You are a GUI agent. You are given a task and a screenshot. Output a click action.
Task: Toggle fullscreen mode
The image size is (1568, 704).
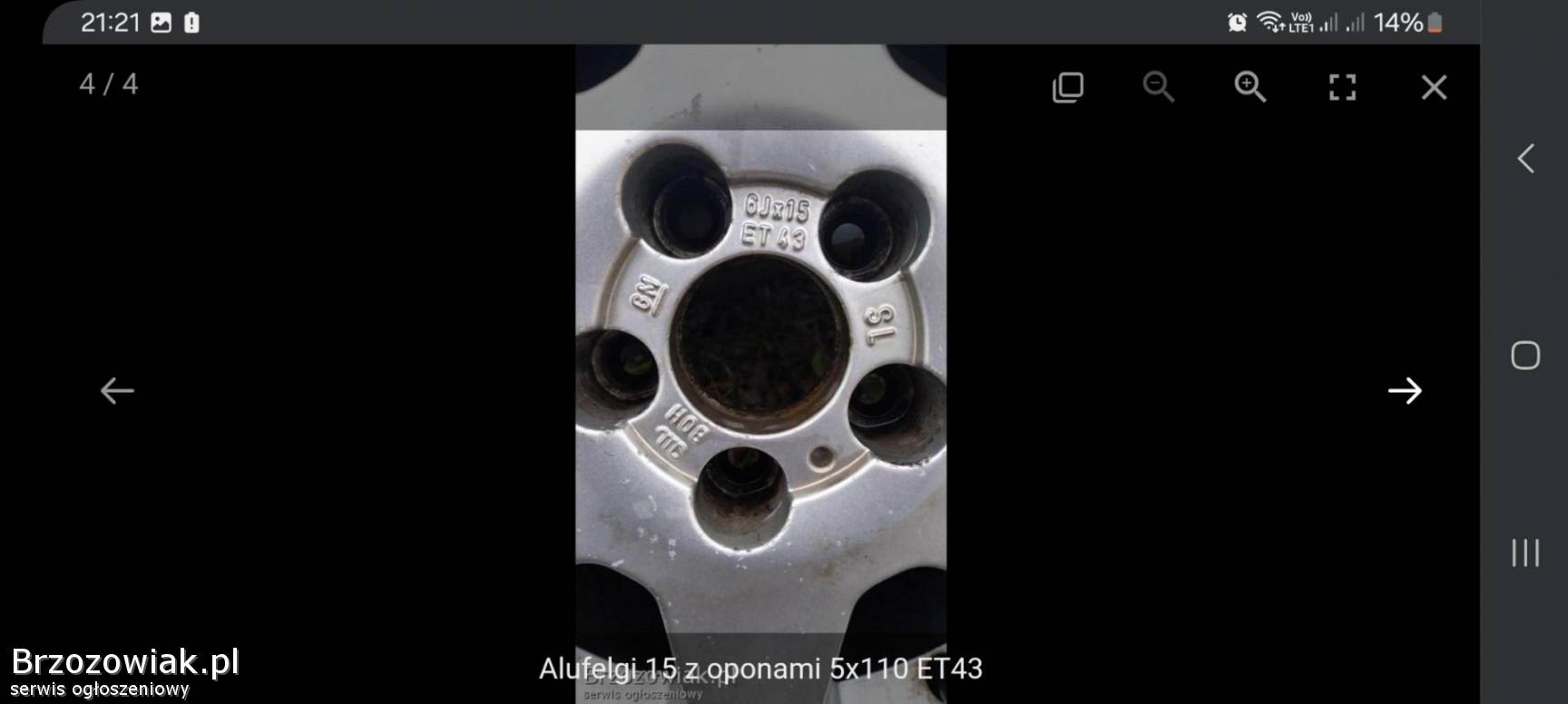click(1342, 87)
